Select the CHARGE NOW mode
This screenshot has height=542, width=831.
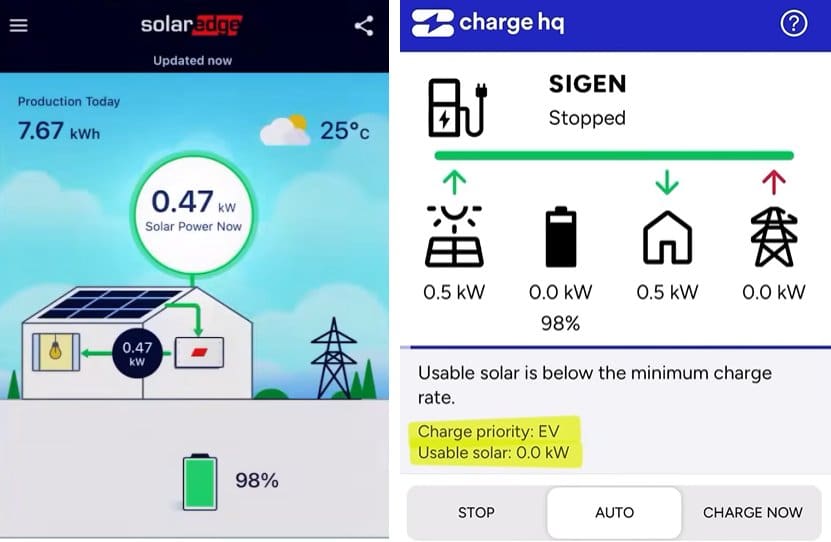(x=752, y=512)
